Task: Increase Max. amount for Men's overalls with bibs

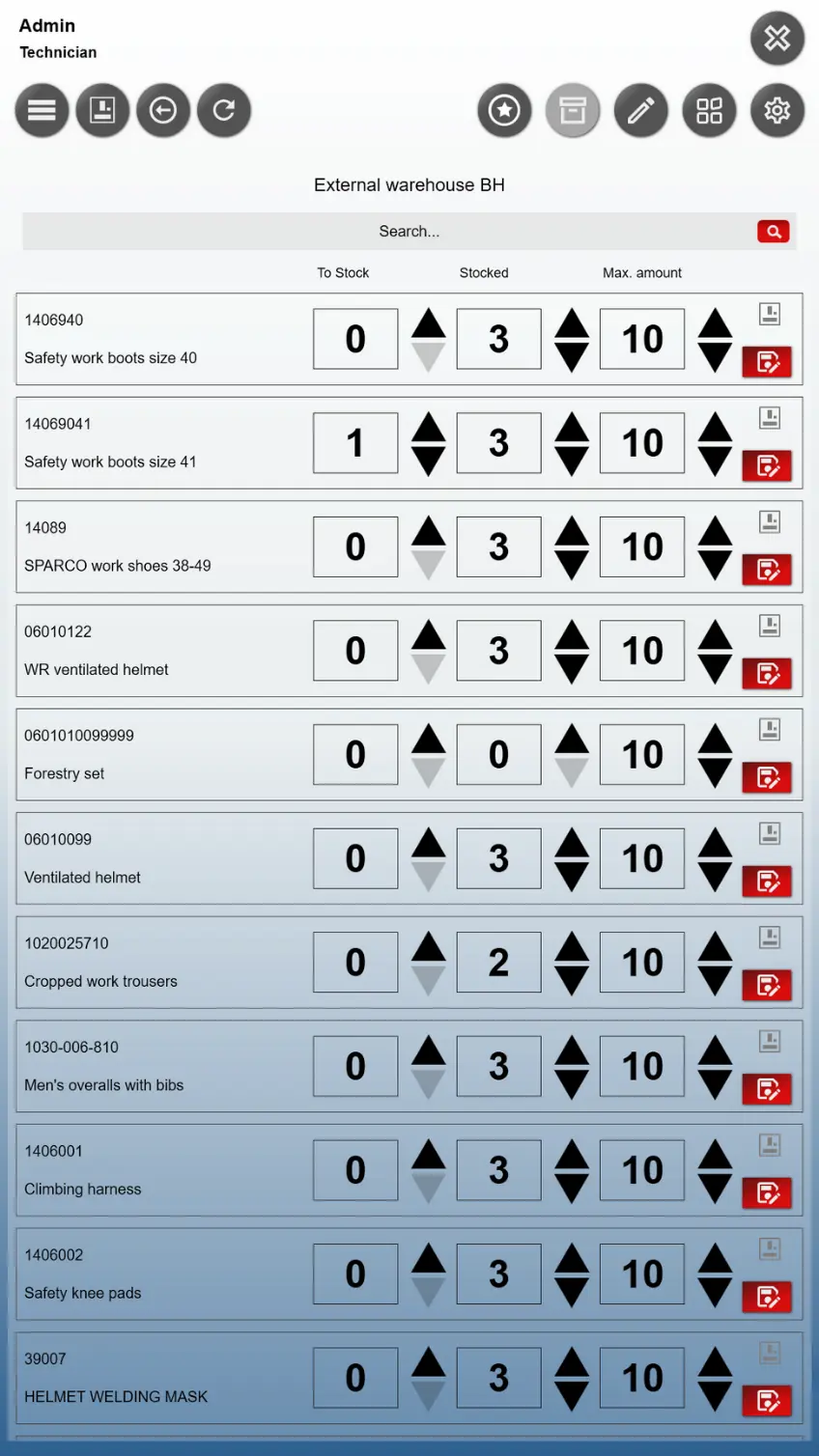Action: point(715,1050)
